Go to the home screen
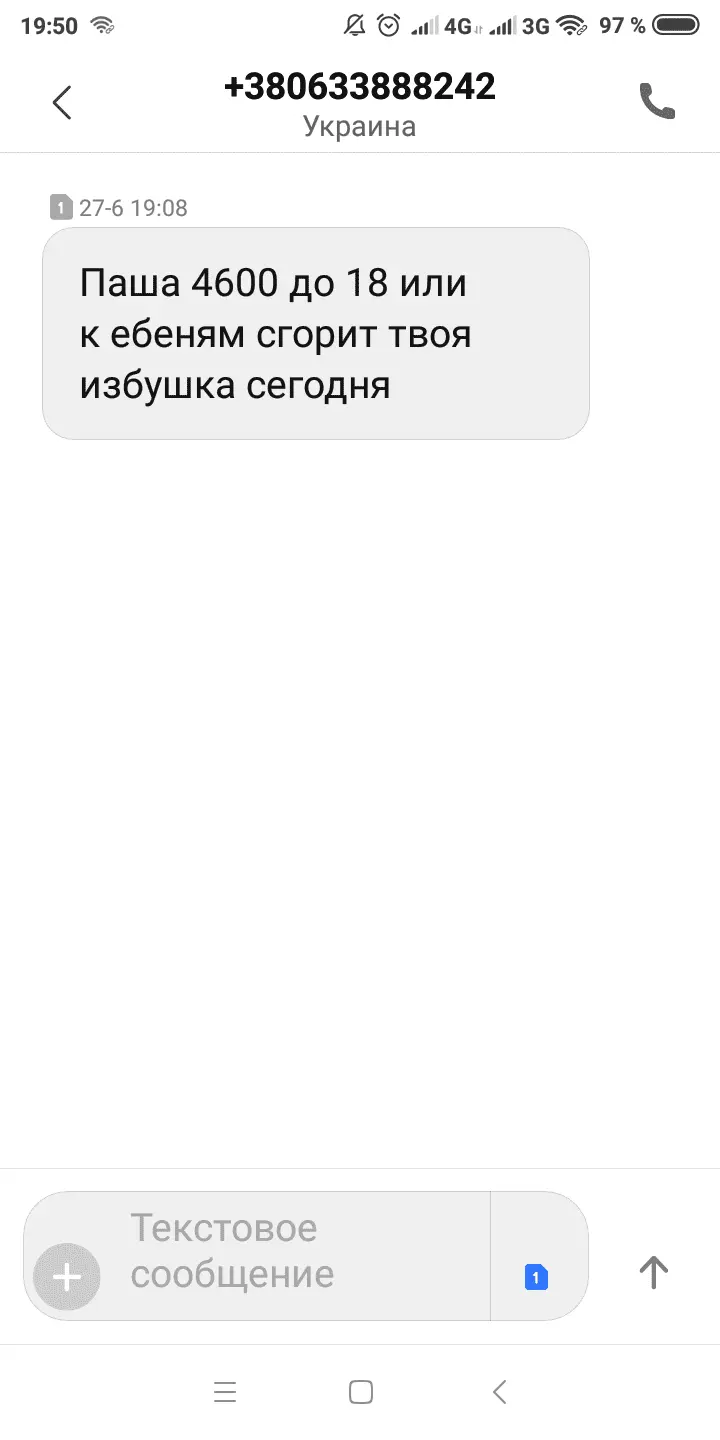The height and width of the screenshot is (1440, 720). pyautogui.click(x=361, y=1392)
